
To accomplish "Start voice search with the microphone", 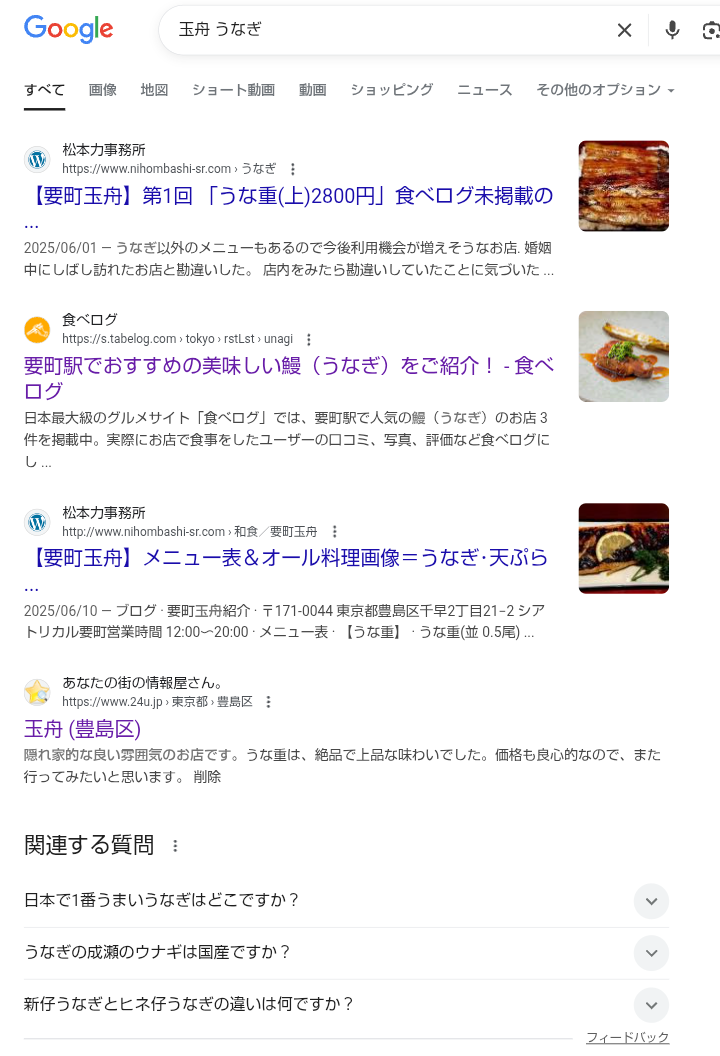I will [672, 30].
